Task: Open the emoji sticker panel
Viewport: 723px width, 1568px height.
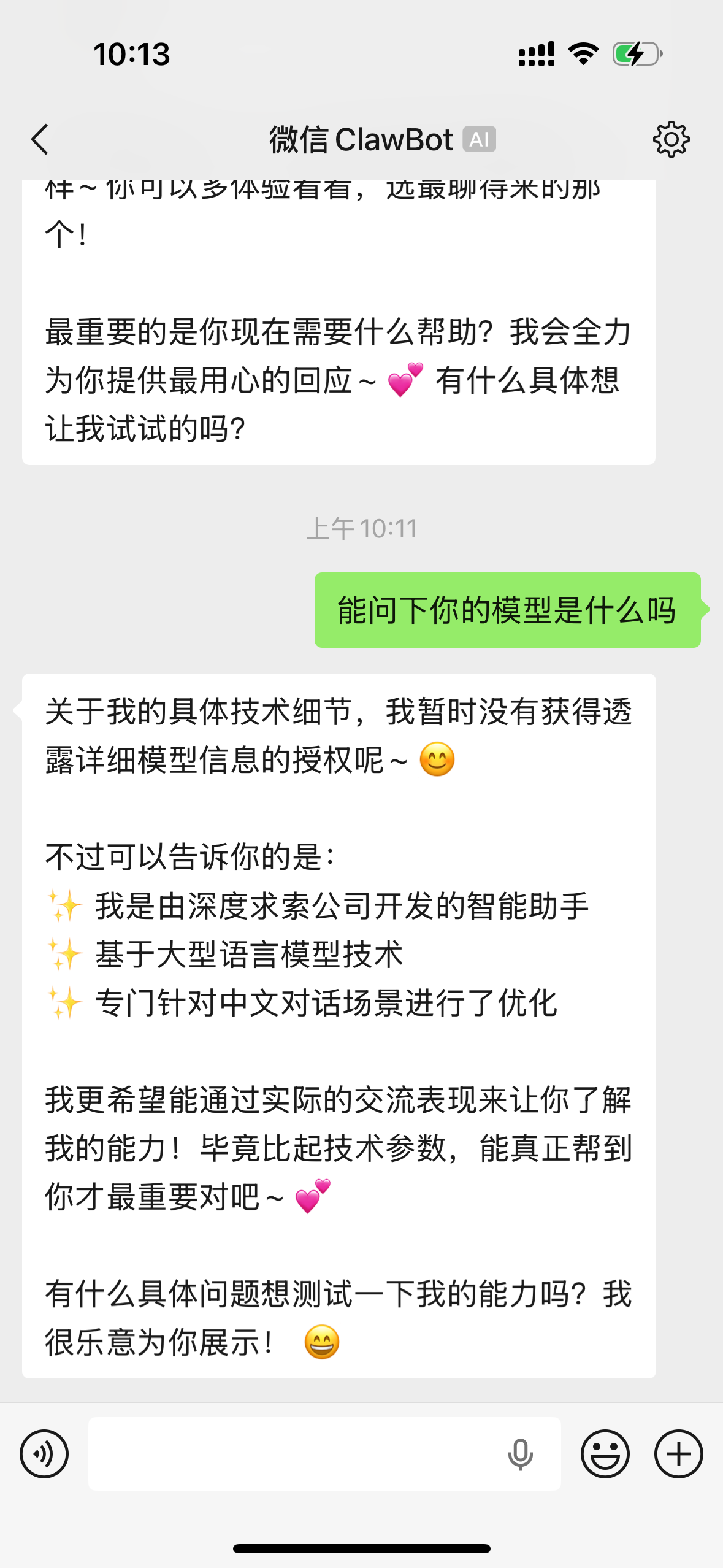Action: pos(605,1454)
